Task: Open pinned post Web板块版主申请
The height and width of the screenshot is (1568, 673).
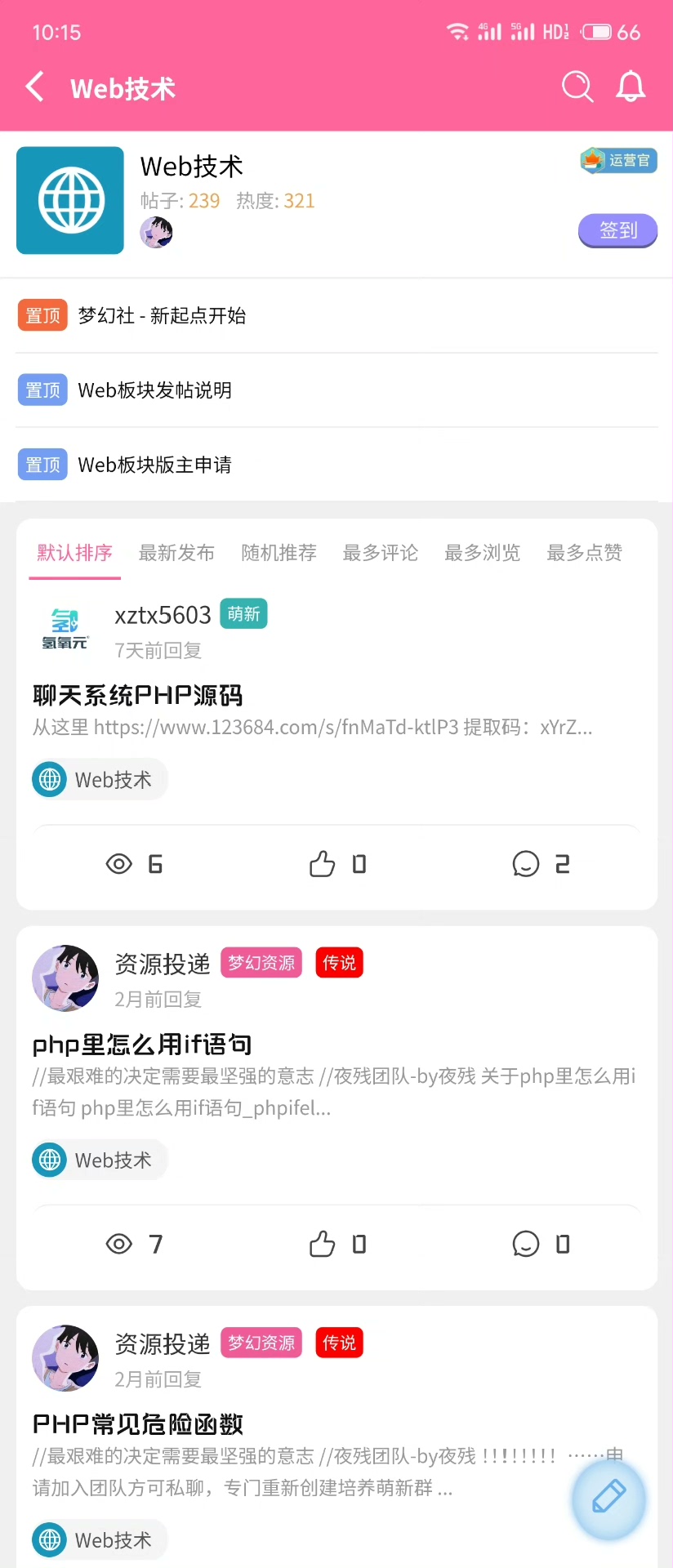Action: (154, 465)
